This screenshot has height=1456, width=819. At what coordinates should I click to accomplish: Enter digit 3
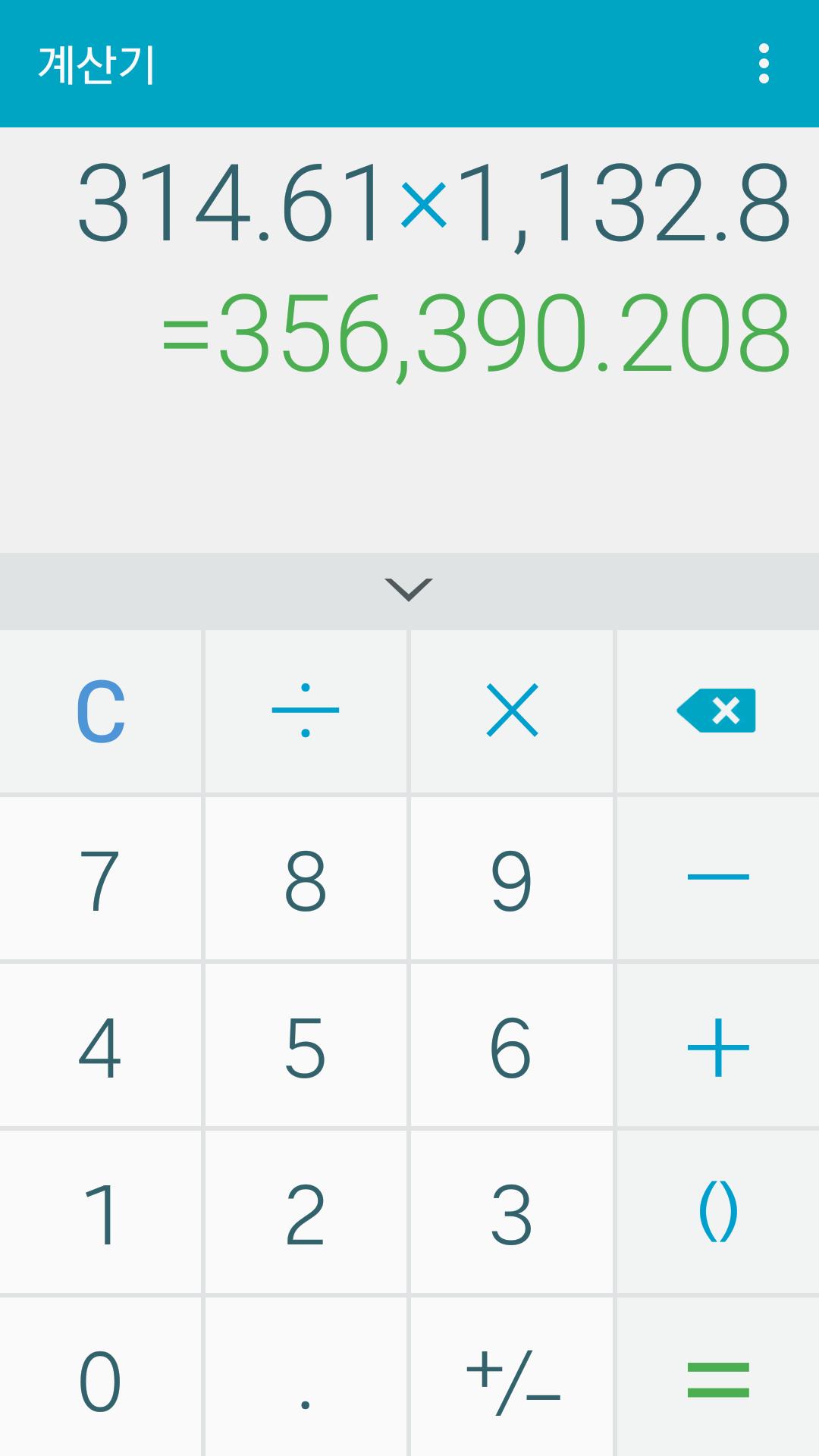click(512, 1213)
